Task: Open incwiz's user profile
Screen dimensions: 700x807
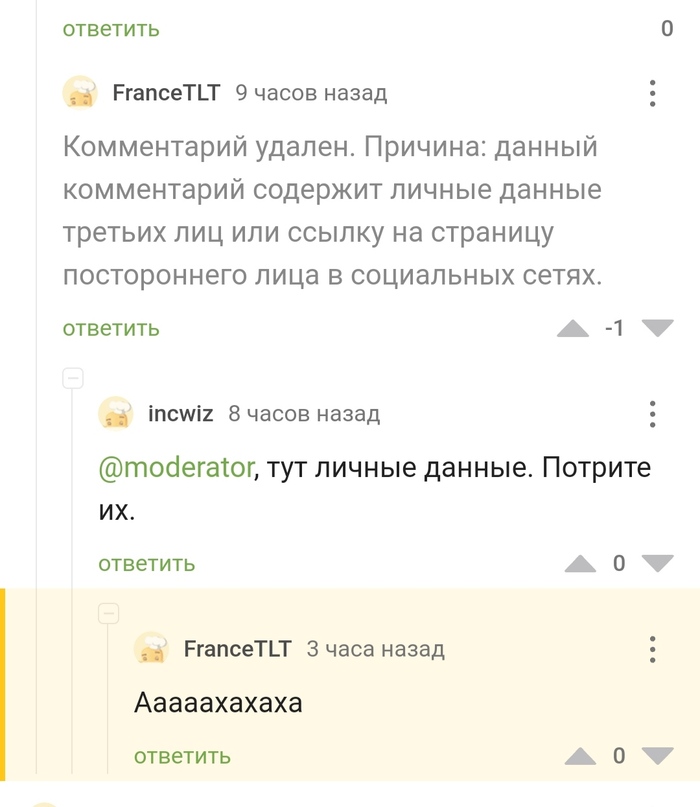Action: (x=180, y=413)
